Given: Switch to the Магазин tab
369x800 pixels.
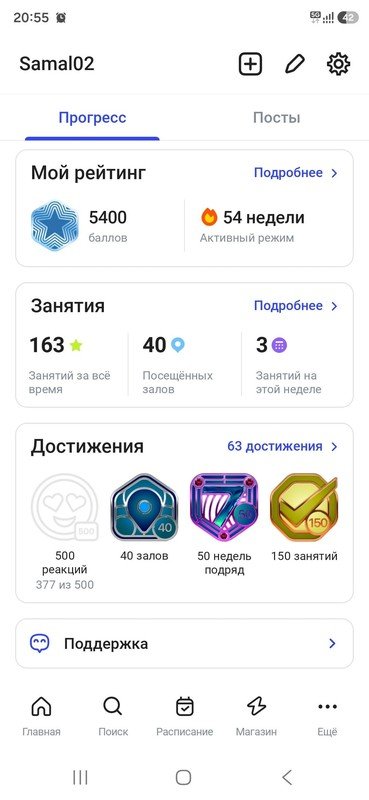Looking at the screenshot, I should [x=256, y=717].
